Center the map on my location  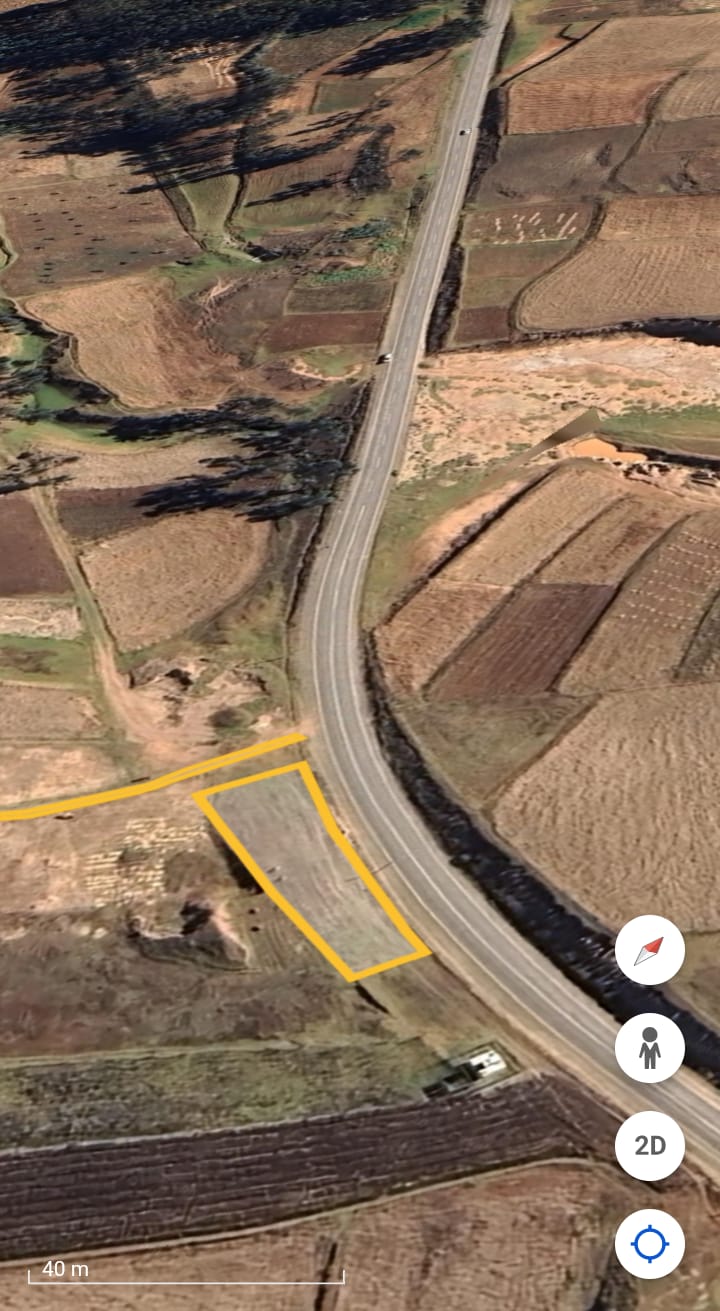point(650,1244)
